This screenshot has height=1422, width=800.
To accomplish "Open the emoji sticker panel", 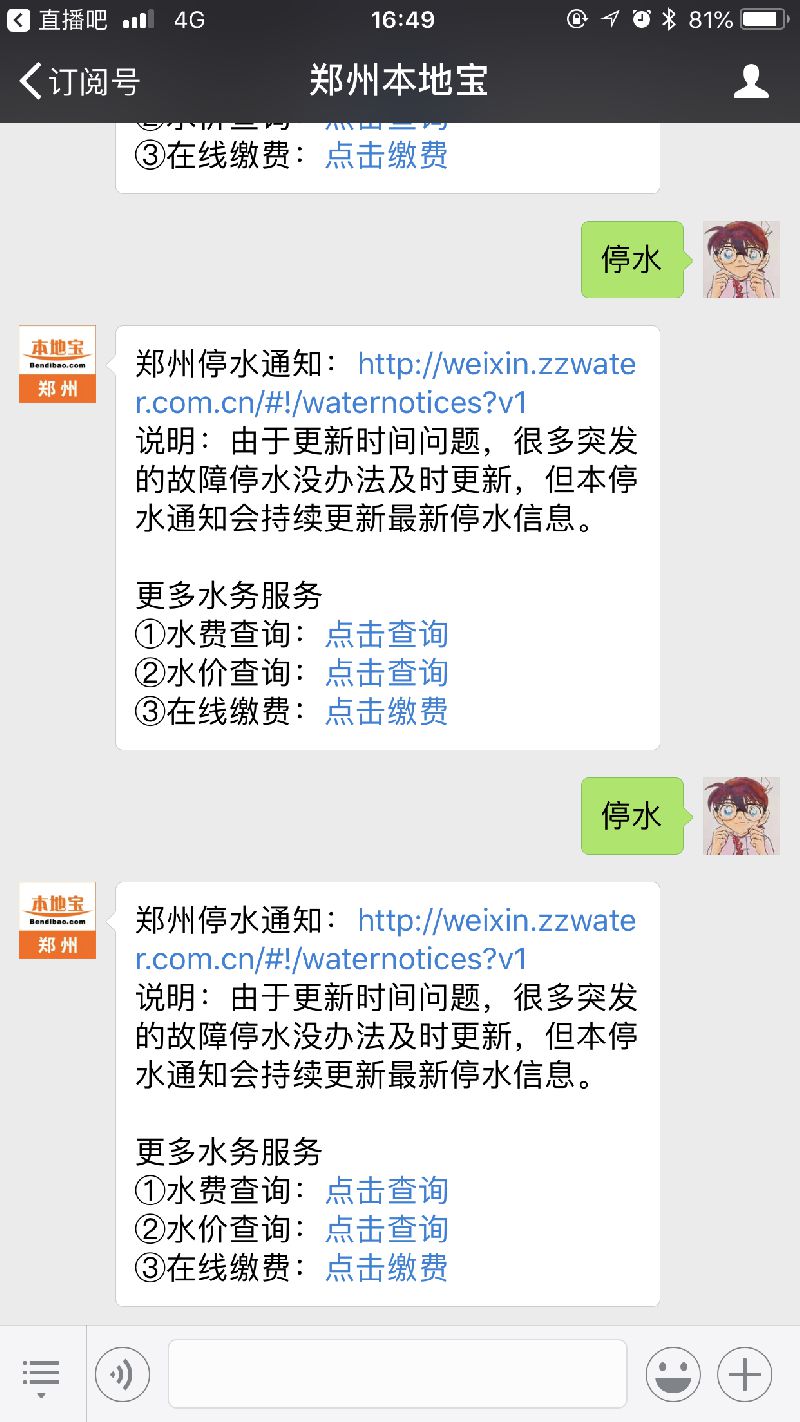I will (x=672, y=1375).
